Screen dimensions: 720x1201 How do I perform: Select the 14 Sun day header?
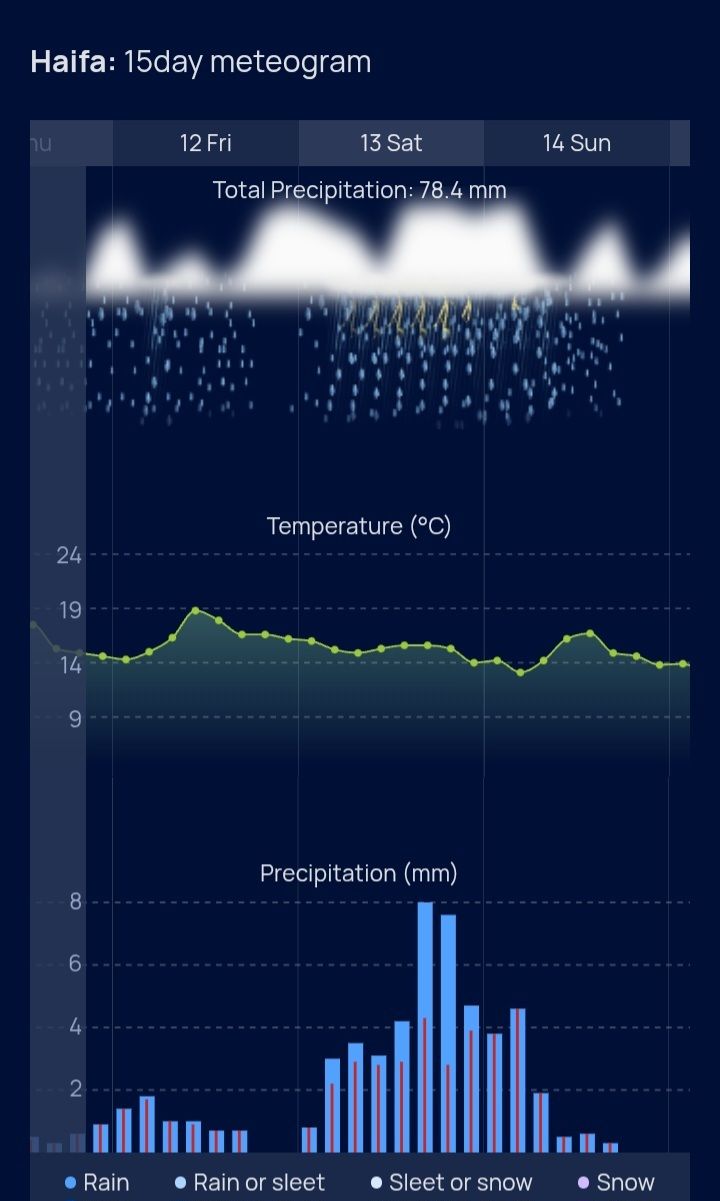coord(576,143)
